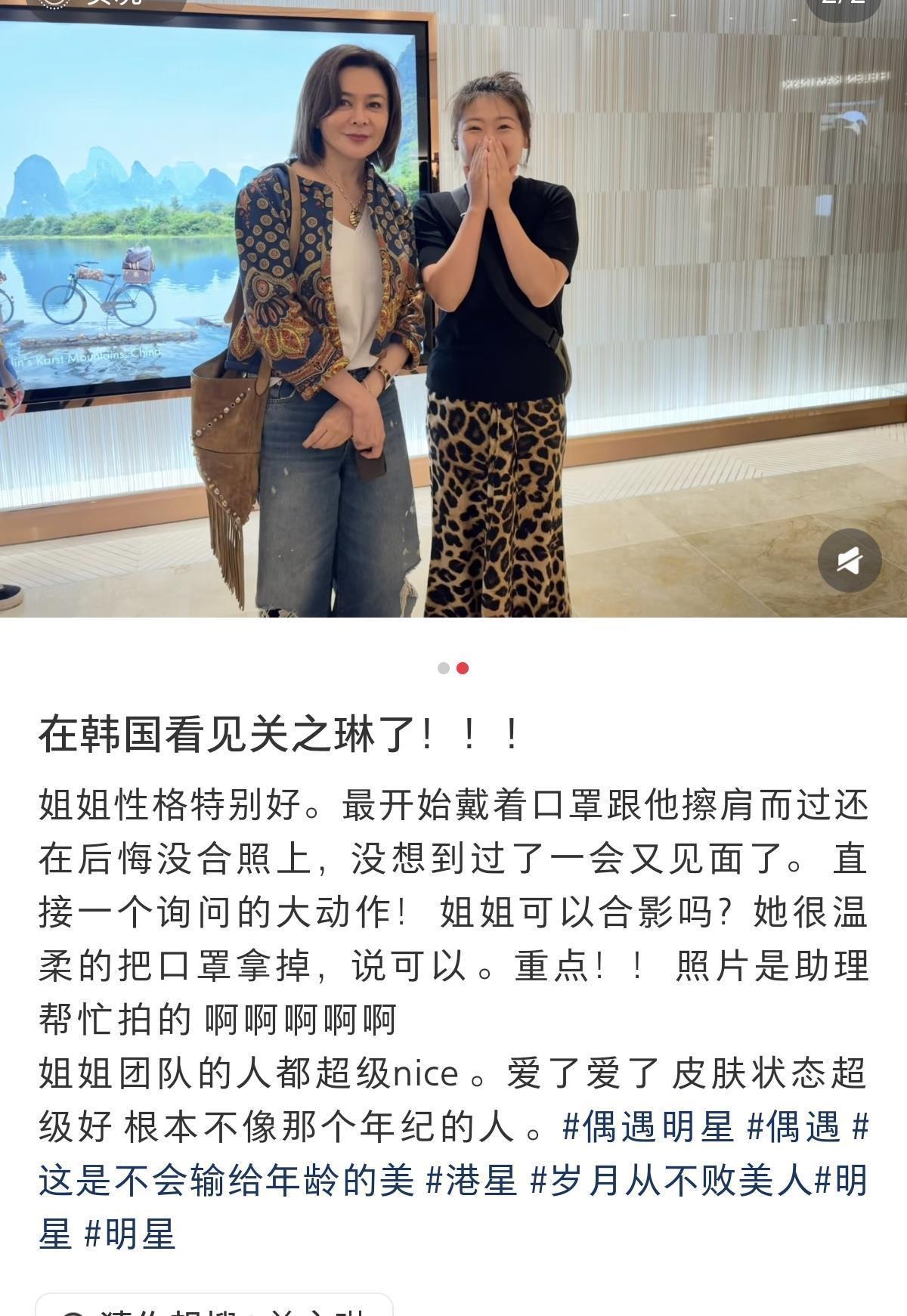Screen dimensions: 907x1316
Task: Open the #偶遇明星 hashtag
Action: [649, 1127]
